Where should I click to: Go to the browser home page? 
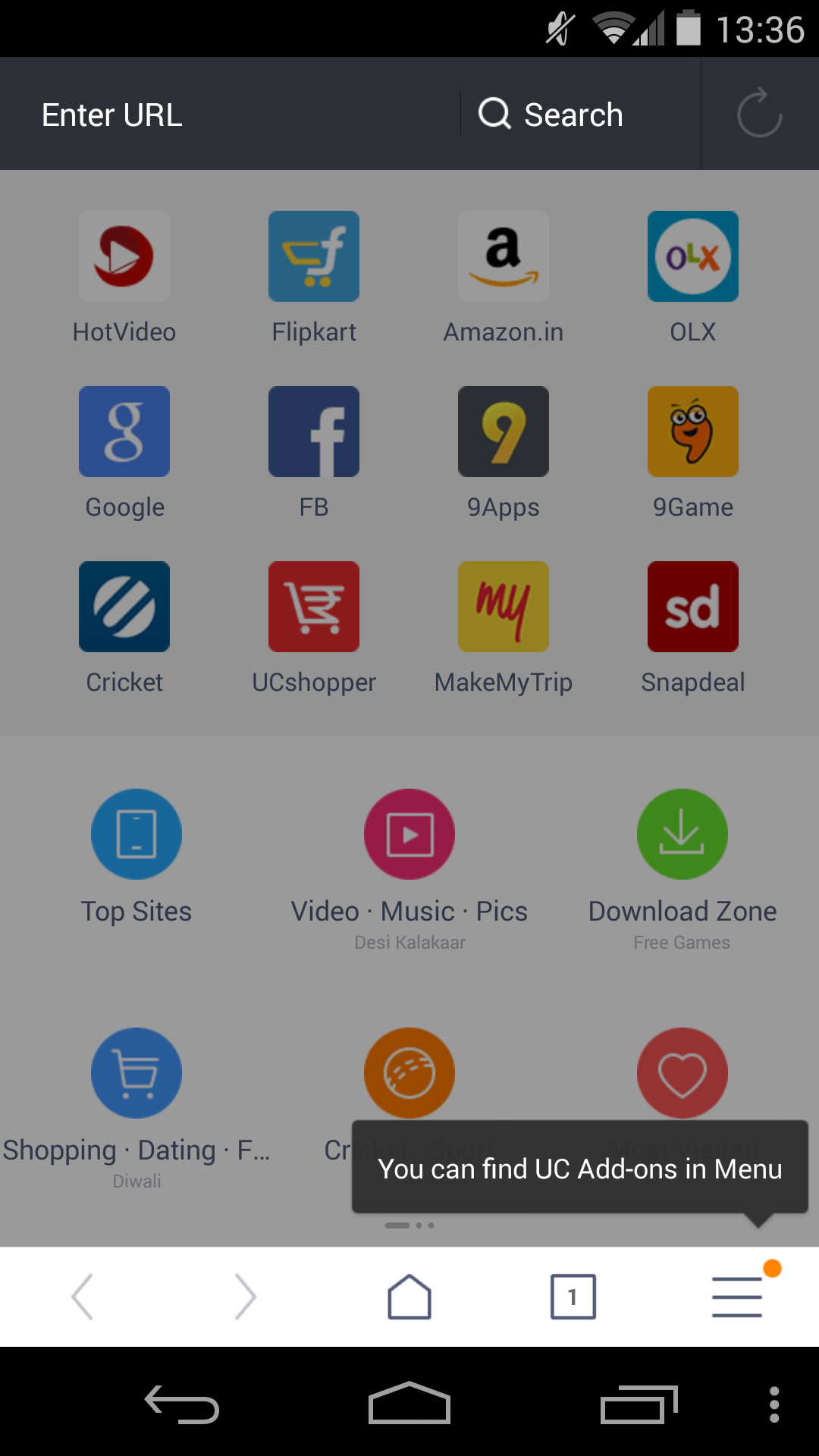pyautogui.click(x=409, y=1297)
